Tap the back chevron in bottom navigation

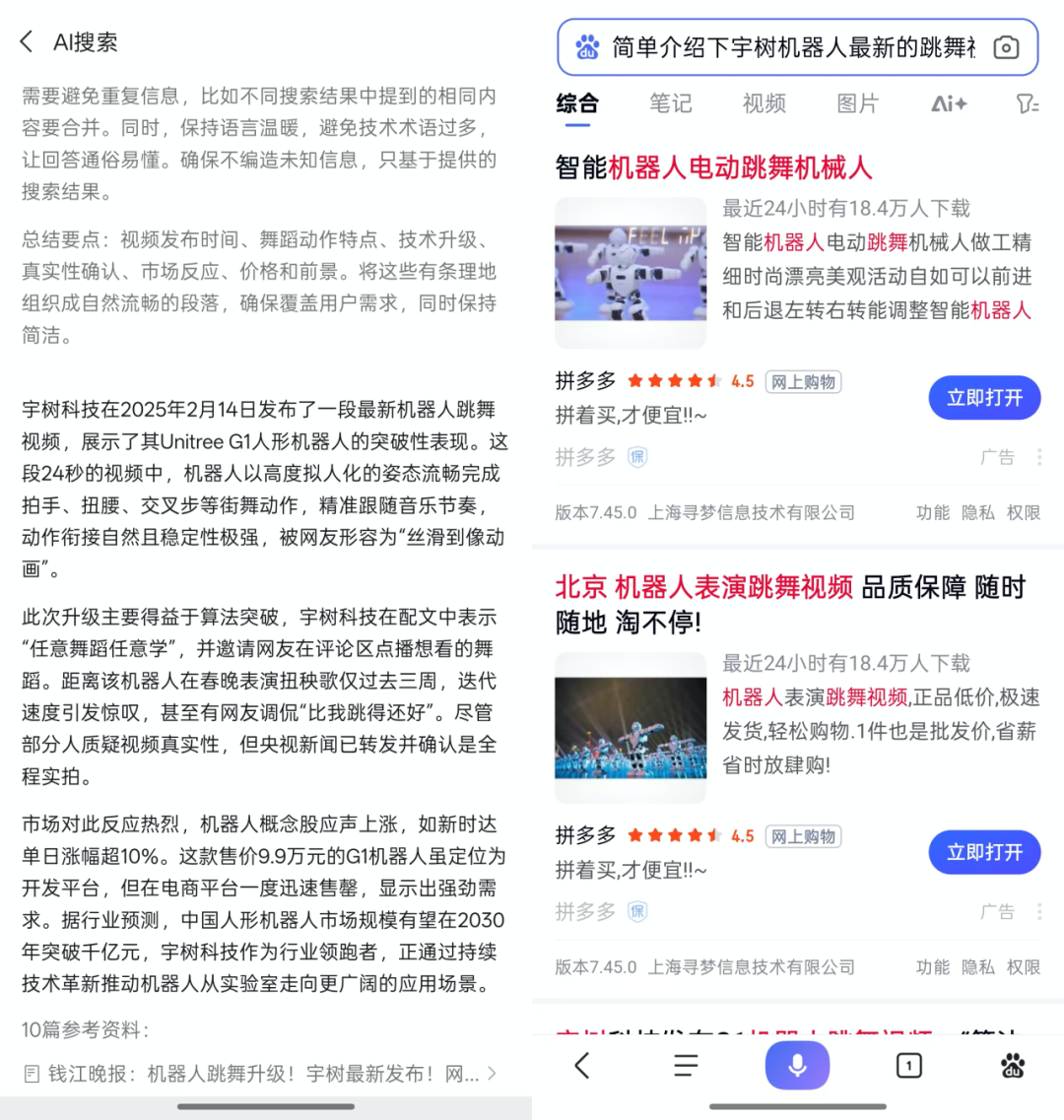[x=581, y=1065]
